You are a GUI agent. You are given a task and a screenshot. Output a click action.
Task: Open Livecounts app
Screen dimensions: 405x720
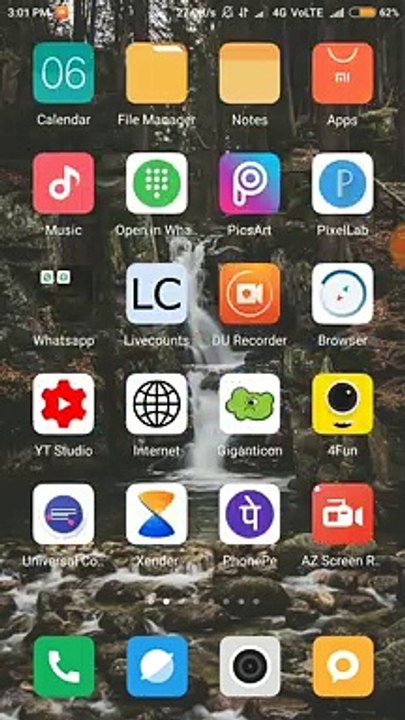pyautogui.click(x=157, y=294)
